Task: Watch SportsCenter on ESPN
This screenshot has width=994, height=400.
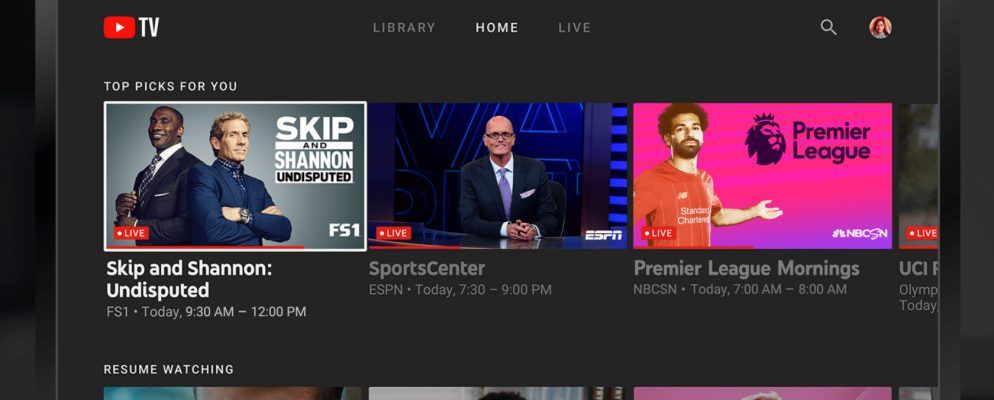Action: pyautogui.click(x=498, y=175)
